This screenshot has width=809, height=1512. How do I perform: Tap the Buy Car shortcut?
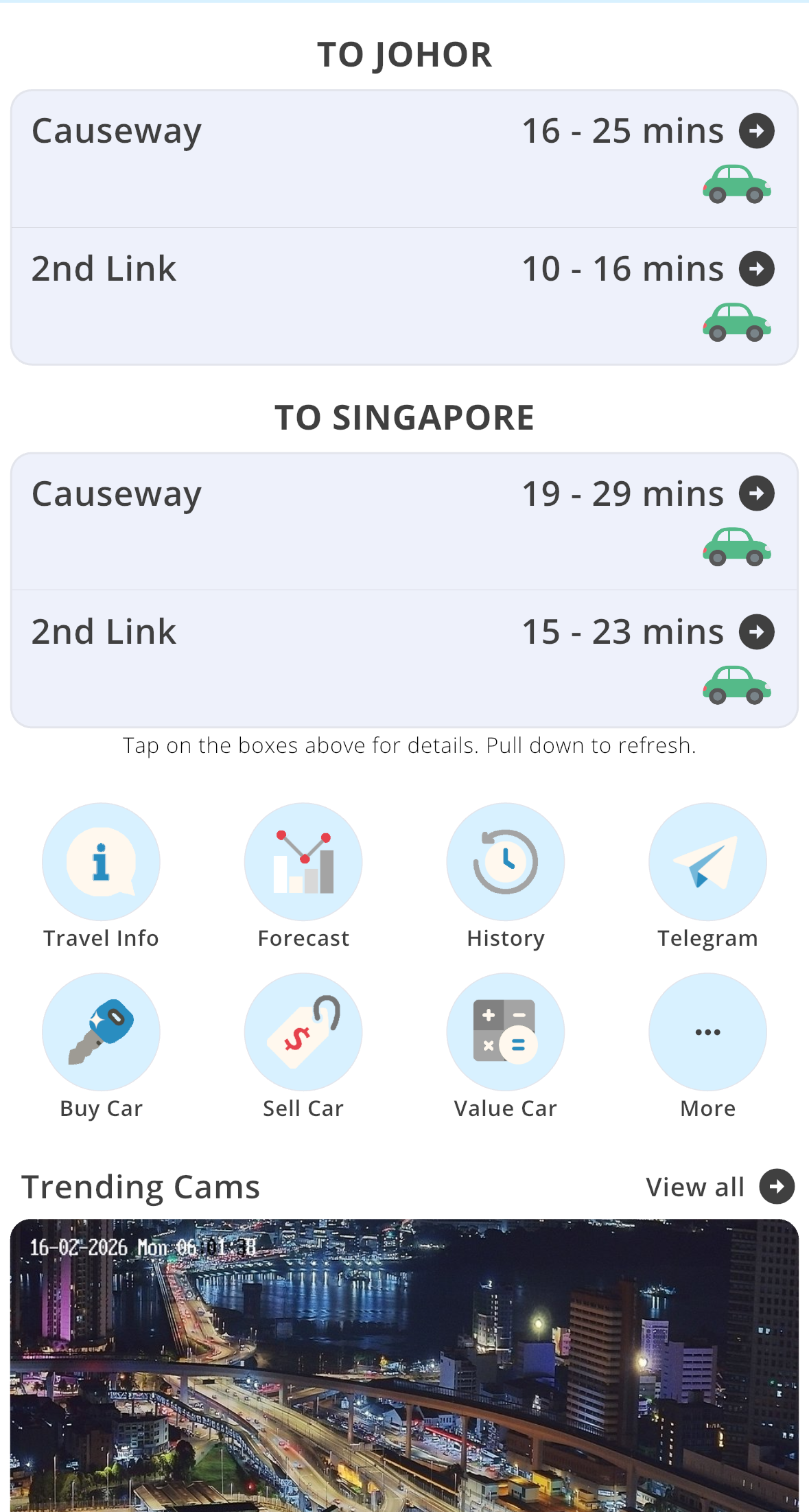[x=101, y=1047]
